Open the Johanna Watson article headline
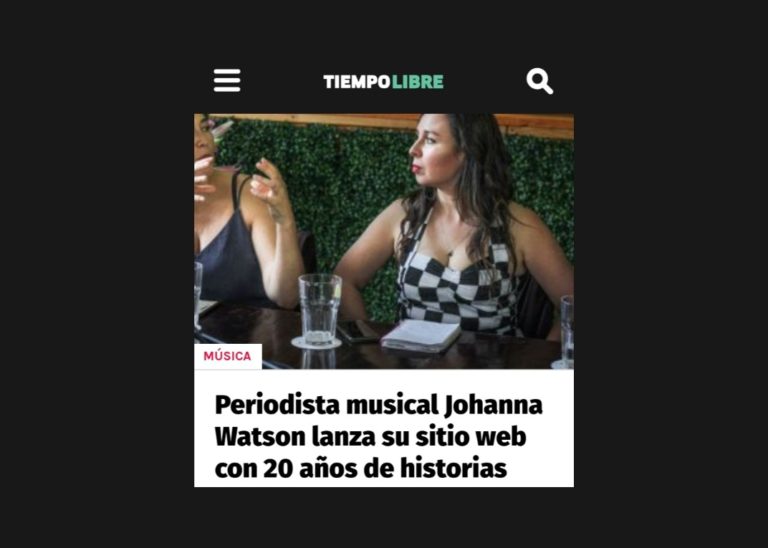Screen dimensions: 768x548 point(378,436)
